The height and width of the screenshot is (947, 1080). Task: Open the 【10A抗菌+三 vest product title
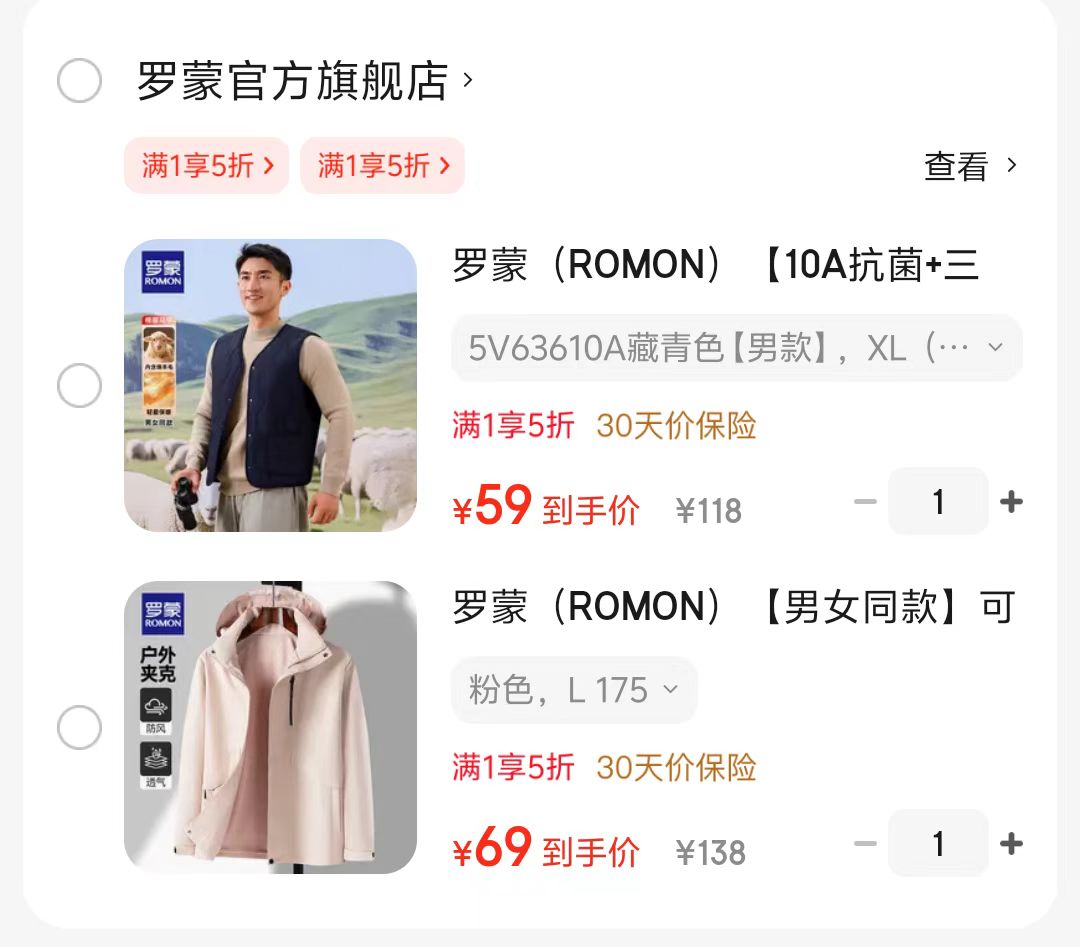coord(715,266)
